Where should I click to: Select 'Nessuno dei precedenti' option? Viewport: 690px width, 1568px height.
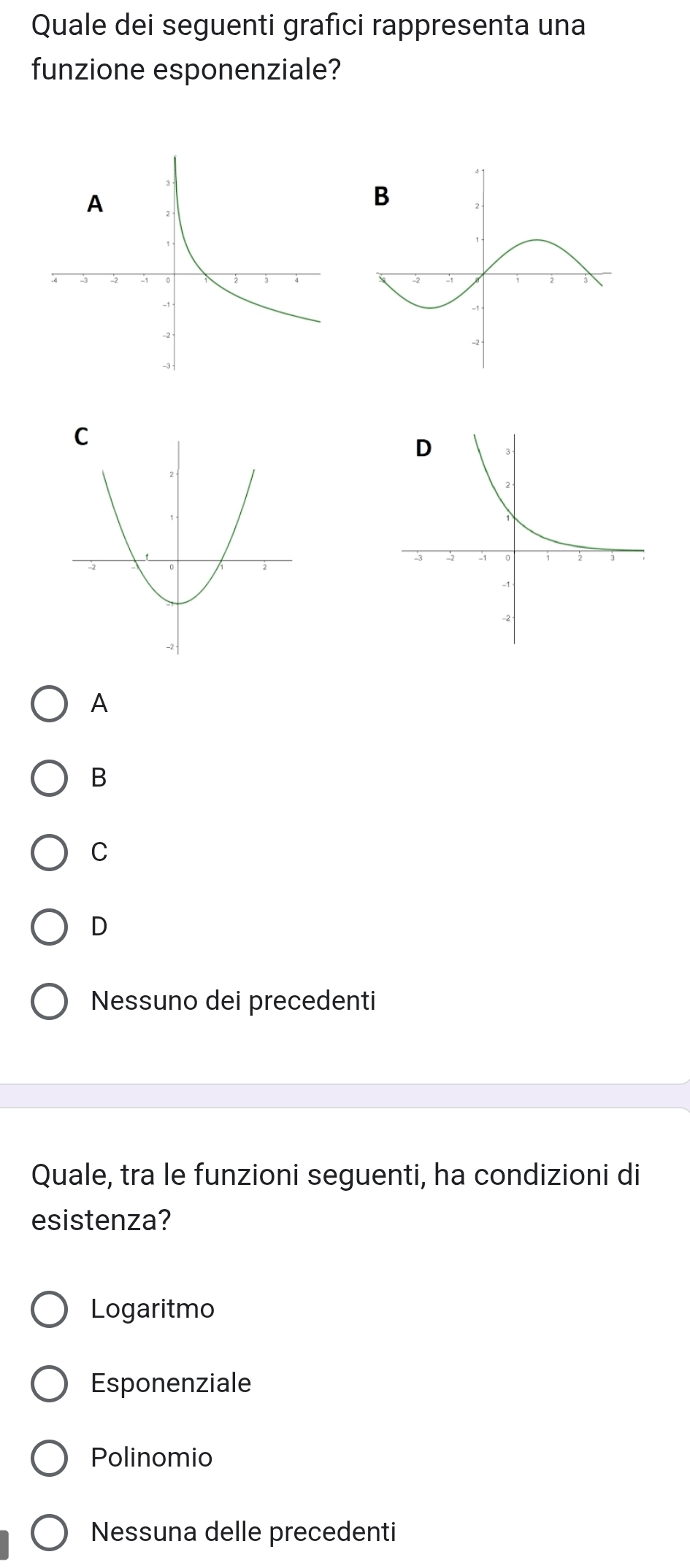[x=50, y=1002]
